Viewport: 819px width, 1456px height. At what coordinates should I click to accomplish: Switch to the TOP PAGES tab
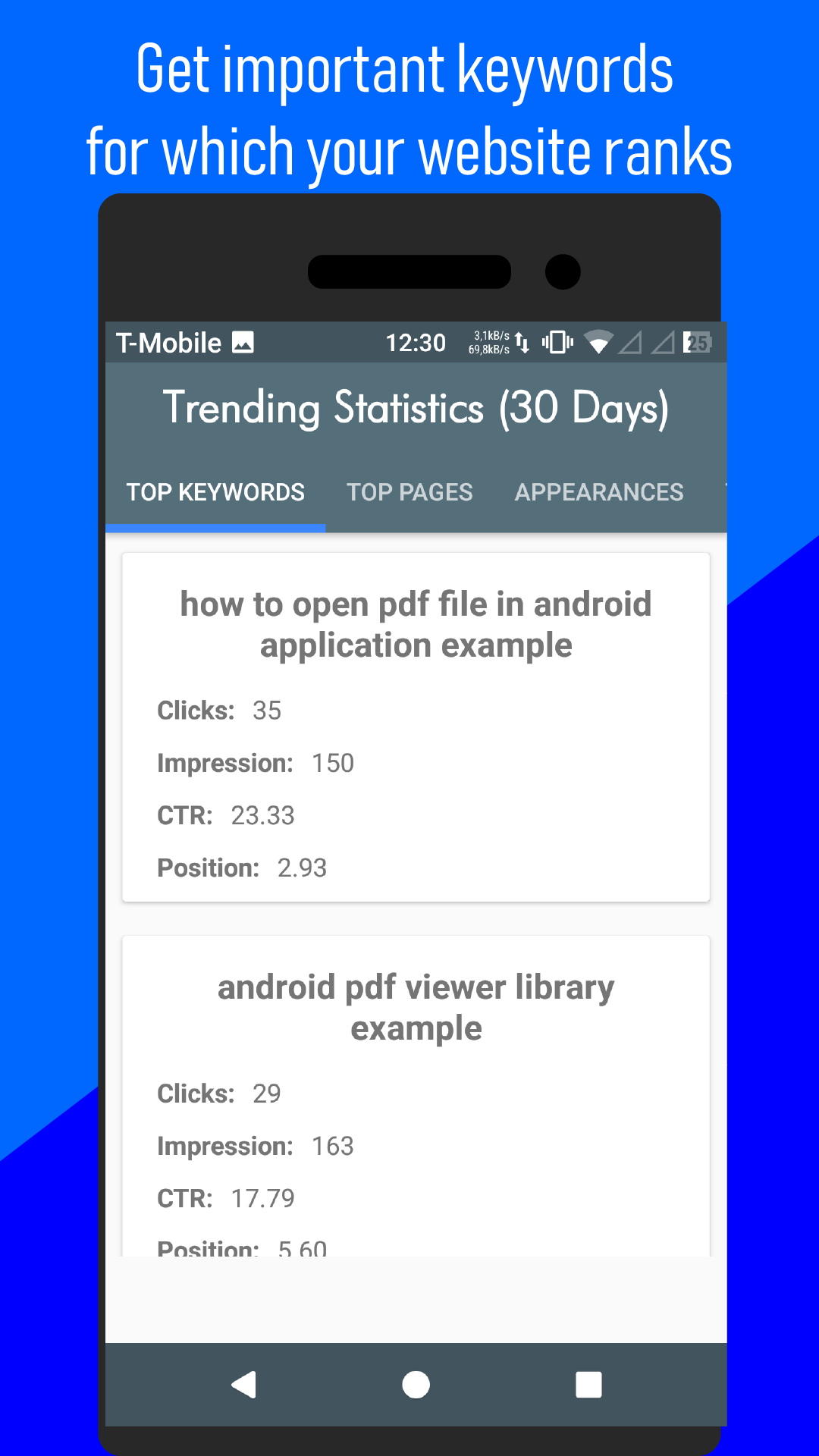(x=409, y=492)
